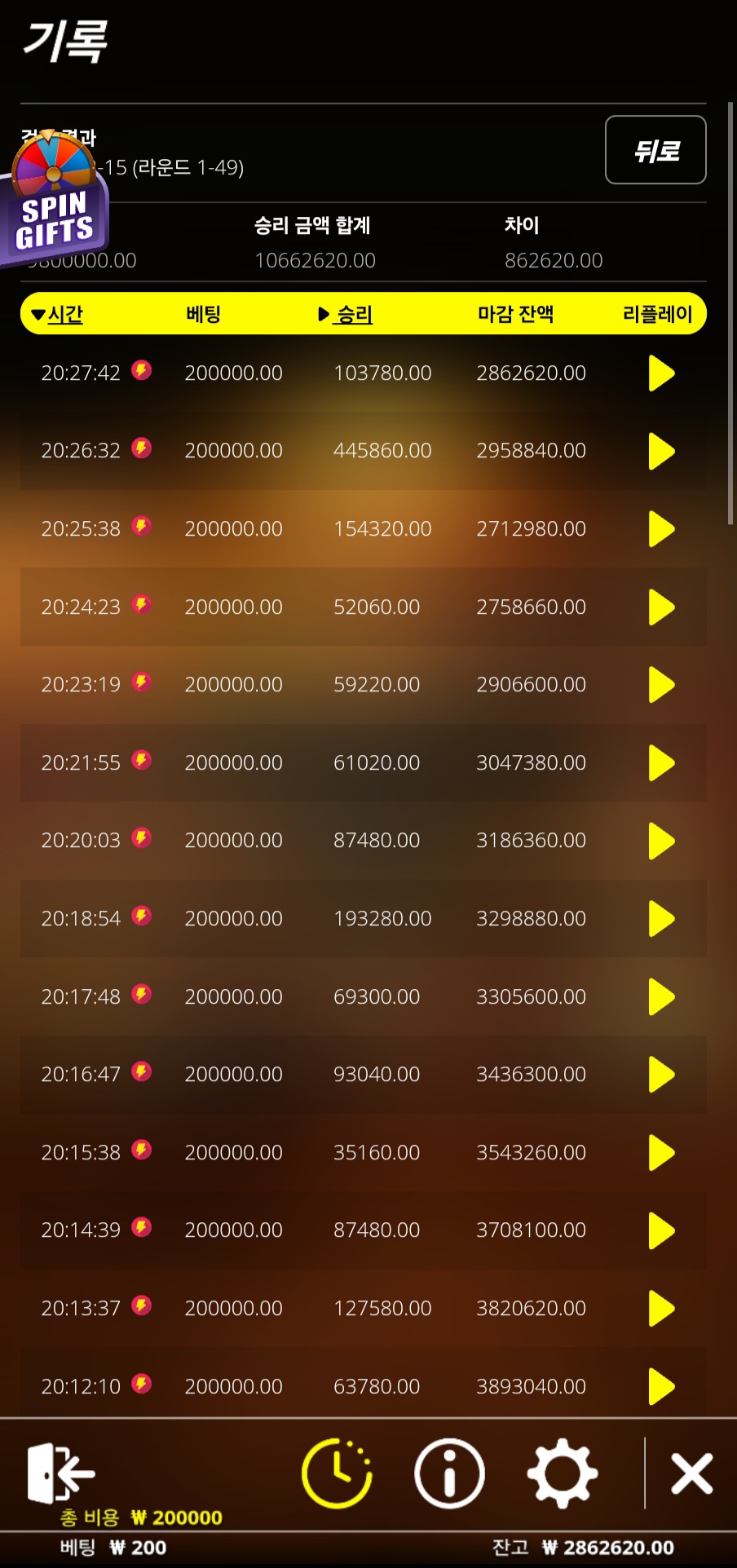Viewport: 737px width, 1568px height.
Task: Close the menu with the X
Action: 692,1473
